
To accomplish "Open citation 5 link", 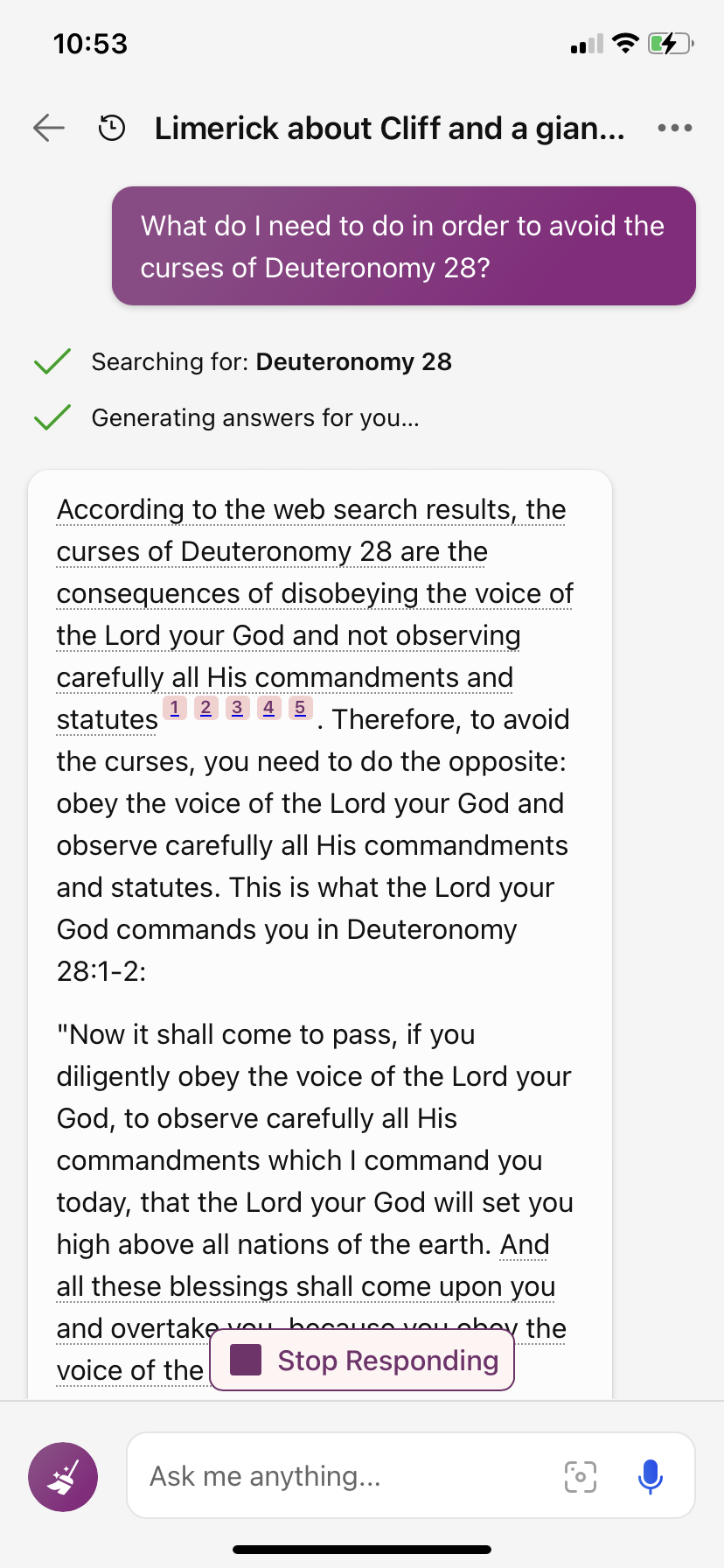I will point(301,708).
